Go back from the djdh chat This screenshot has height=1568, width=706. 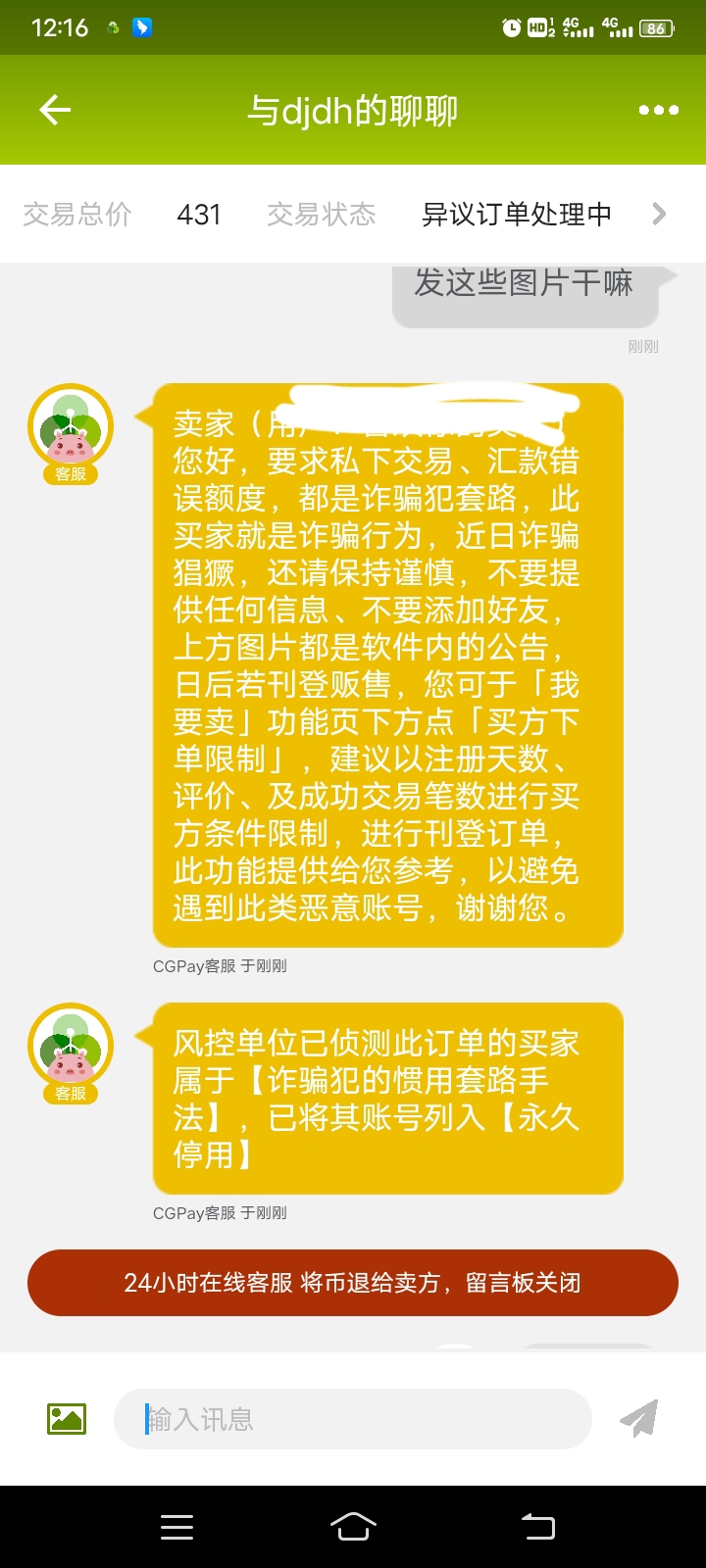click(x=55, y=110)
